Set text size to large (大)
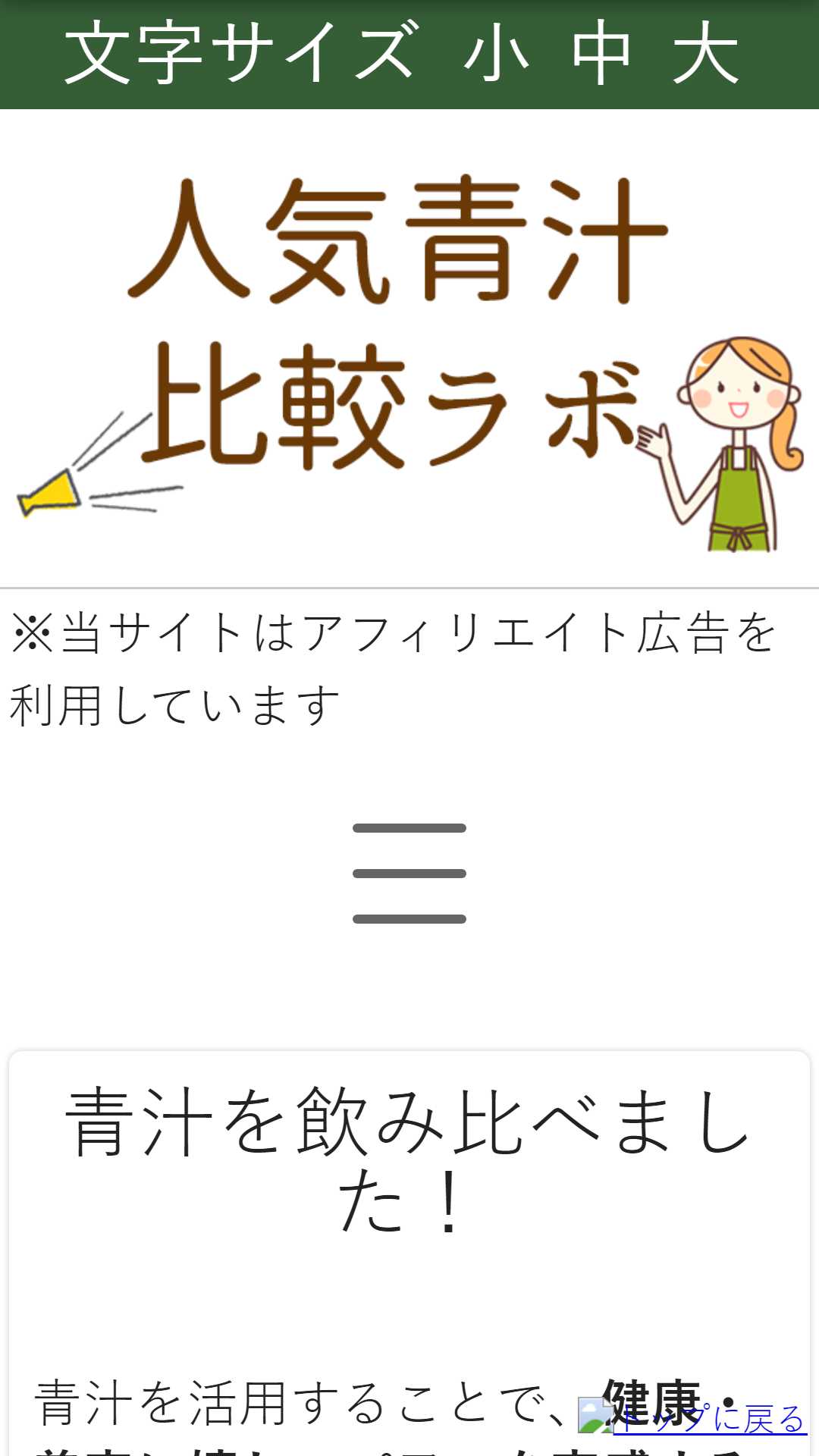Screen dimensions: 819x1456 (706, 53)
